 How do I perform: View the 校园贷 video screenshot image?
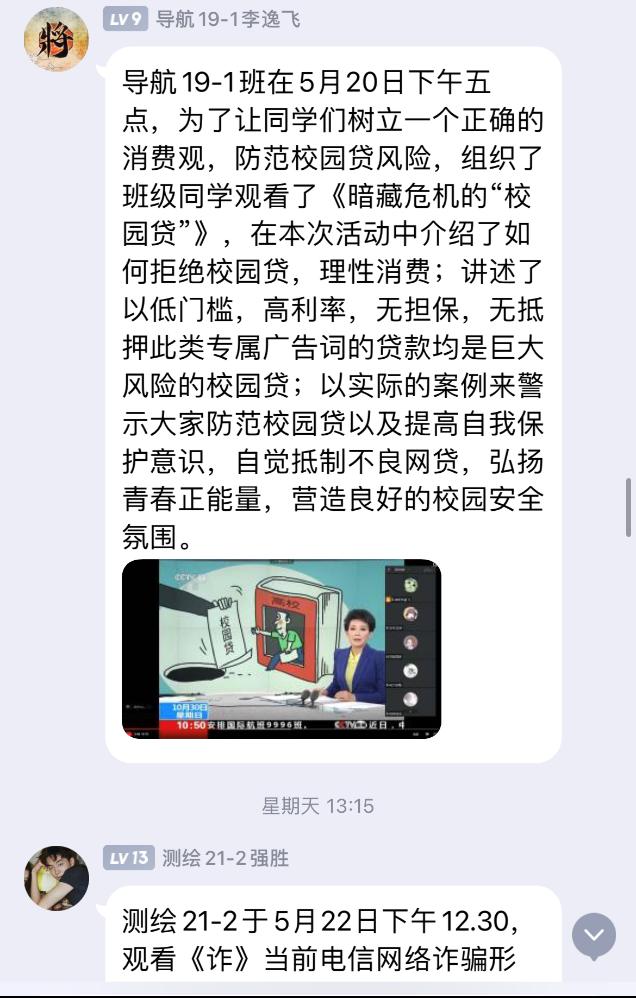click(281, 649)
